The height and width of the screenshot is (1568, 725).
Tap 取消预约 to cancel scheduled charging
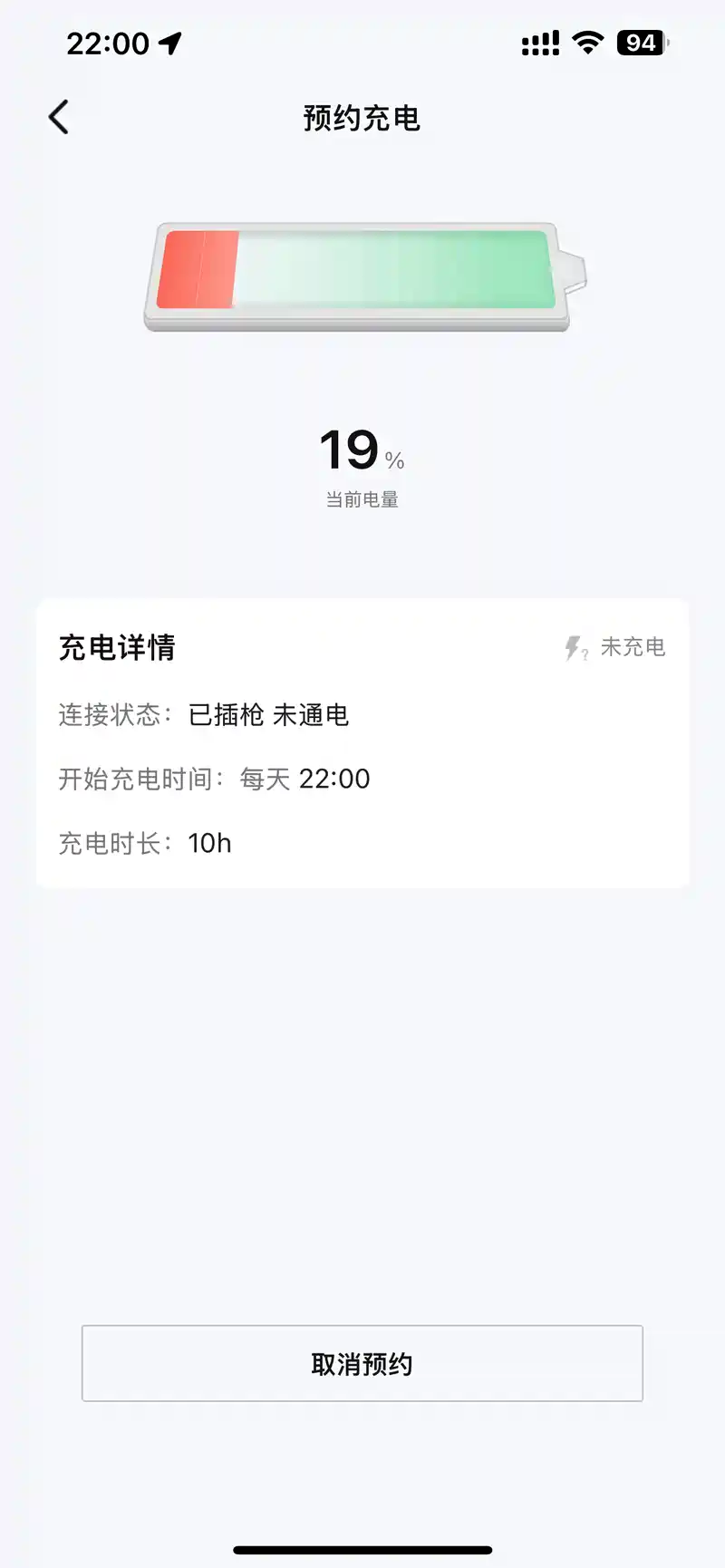[362, 1363]
